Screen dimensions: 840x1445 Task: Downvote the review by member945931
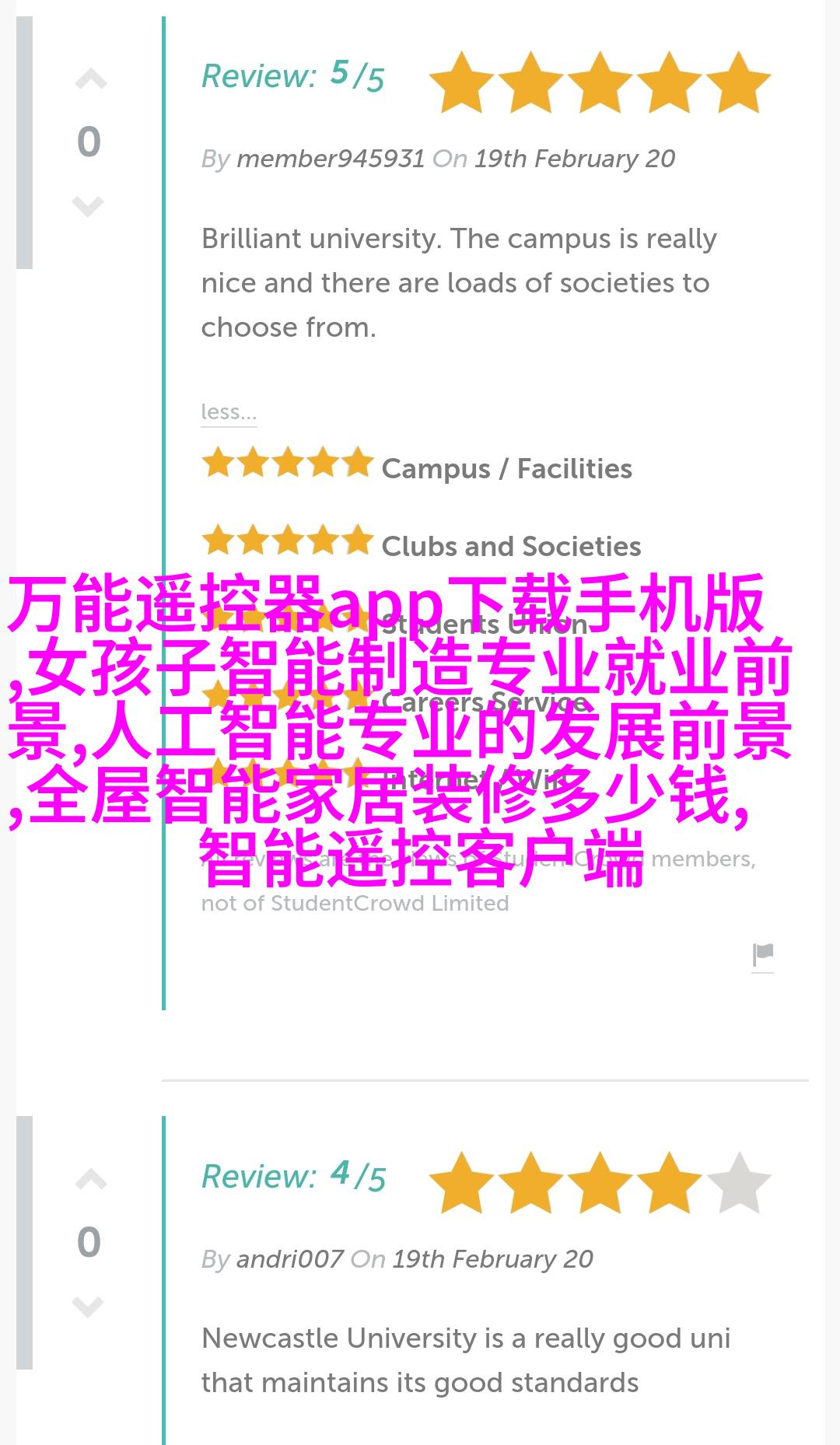88,206
